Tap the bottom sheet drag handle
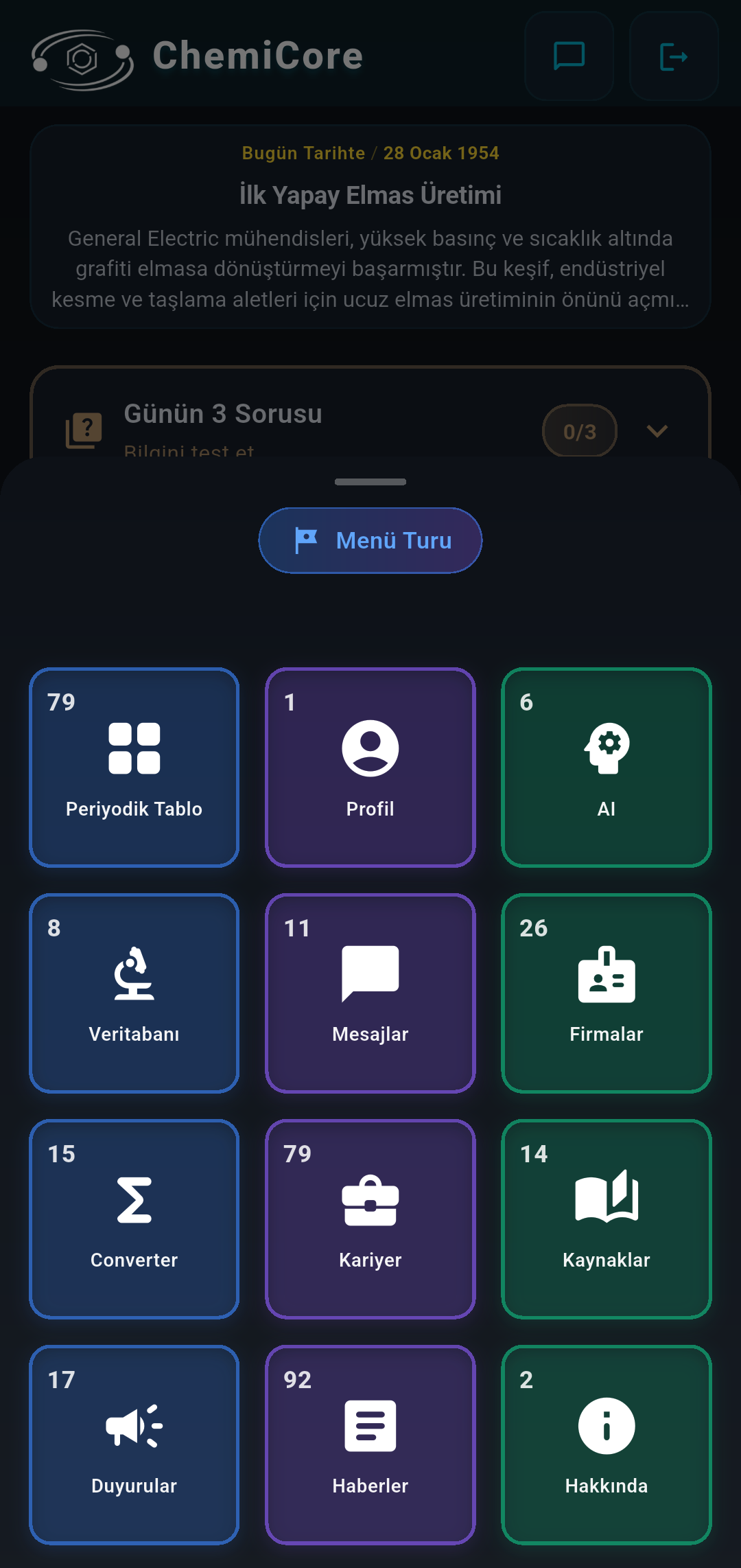The height and width of the screenshot is (1568, 741). [370, 482]
